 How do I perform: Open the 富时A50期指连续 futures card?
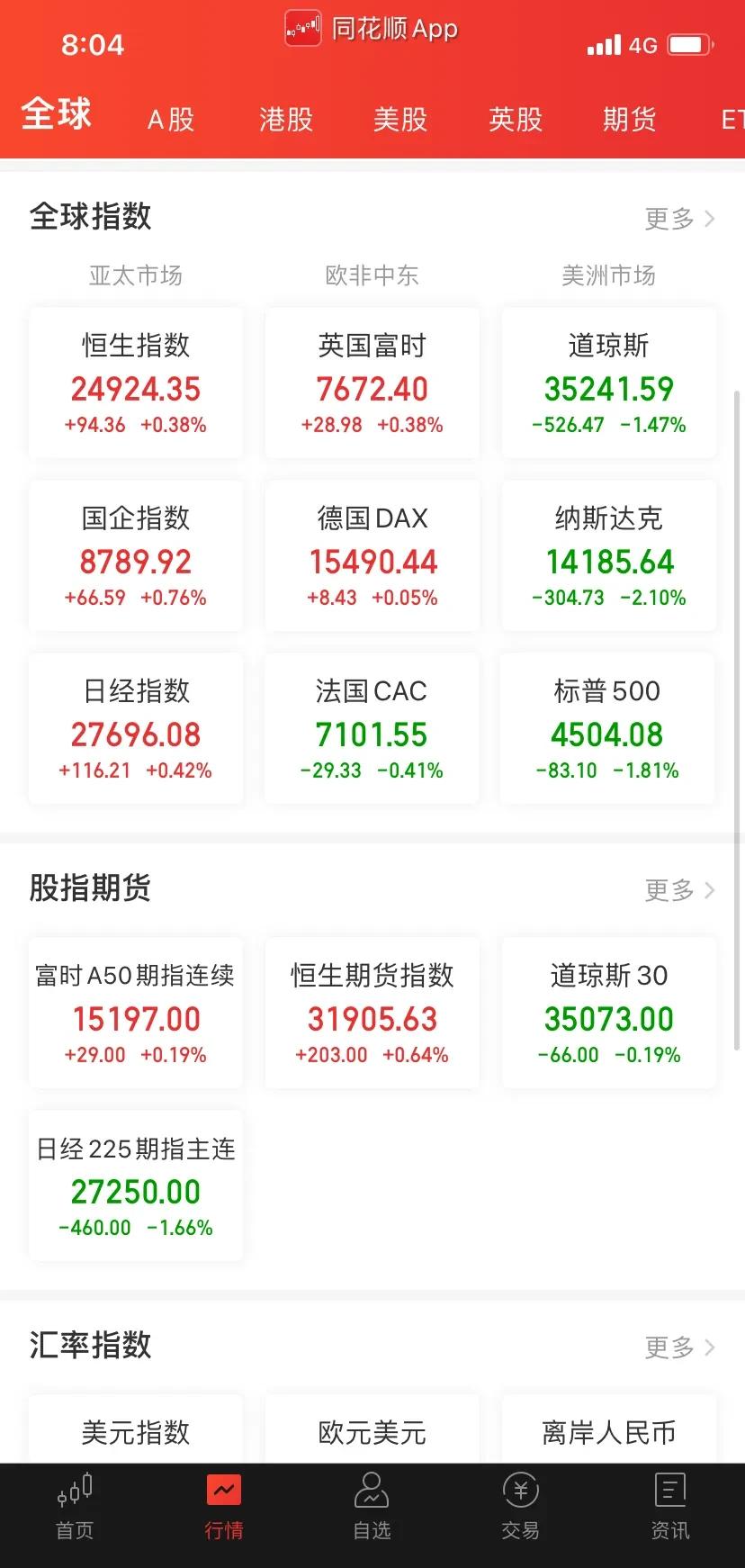[136, 1014]
